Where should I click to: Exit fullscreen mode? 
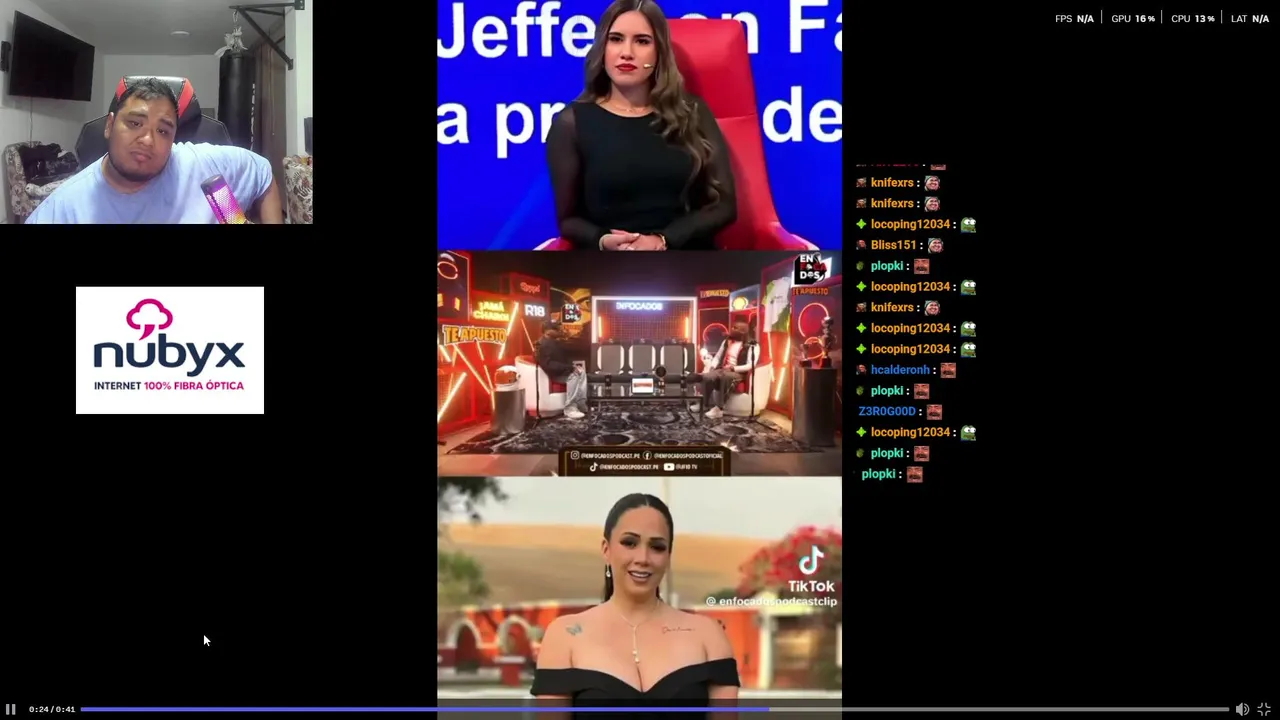[x=1264, y=709]
